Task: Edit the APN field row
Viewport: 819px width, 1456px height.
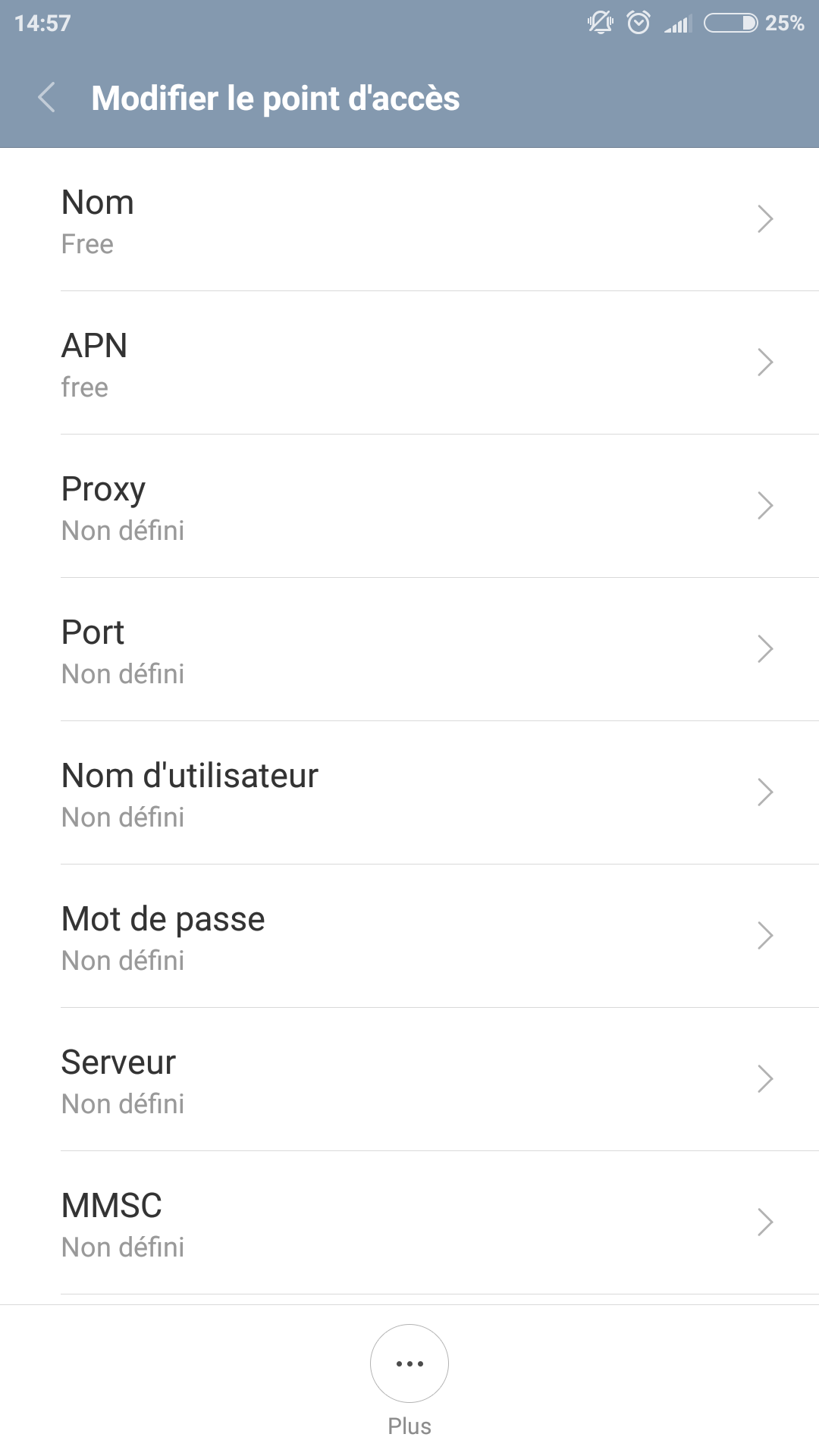Action: click(x=409, y=363)
